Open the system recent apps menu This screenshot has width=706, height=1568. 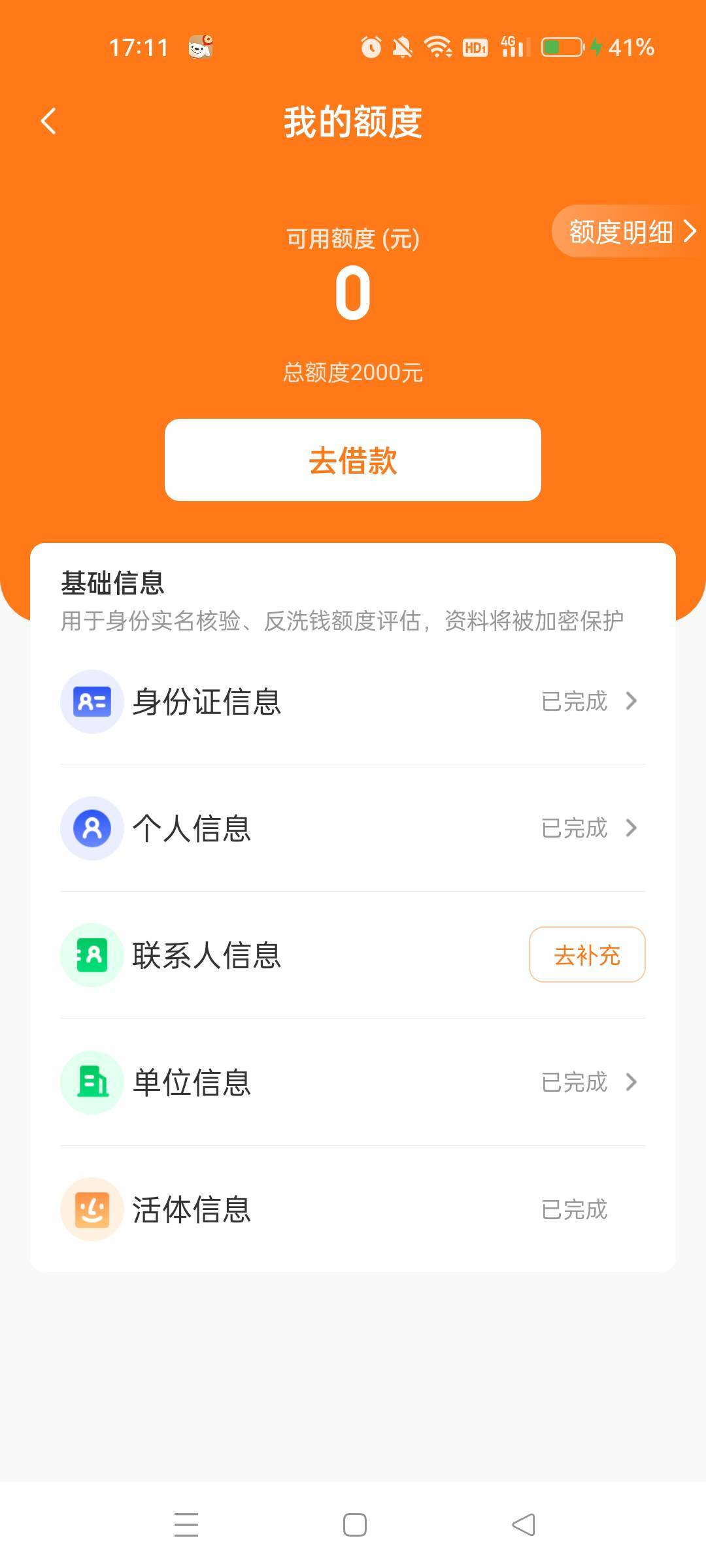tap(186, 1525)
